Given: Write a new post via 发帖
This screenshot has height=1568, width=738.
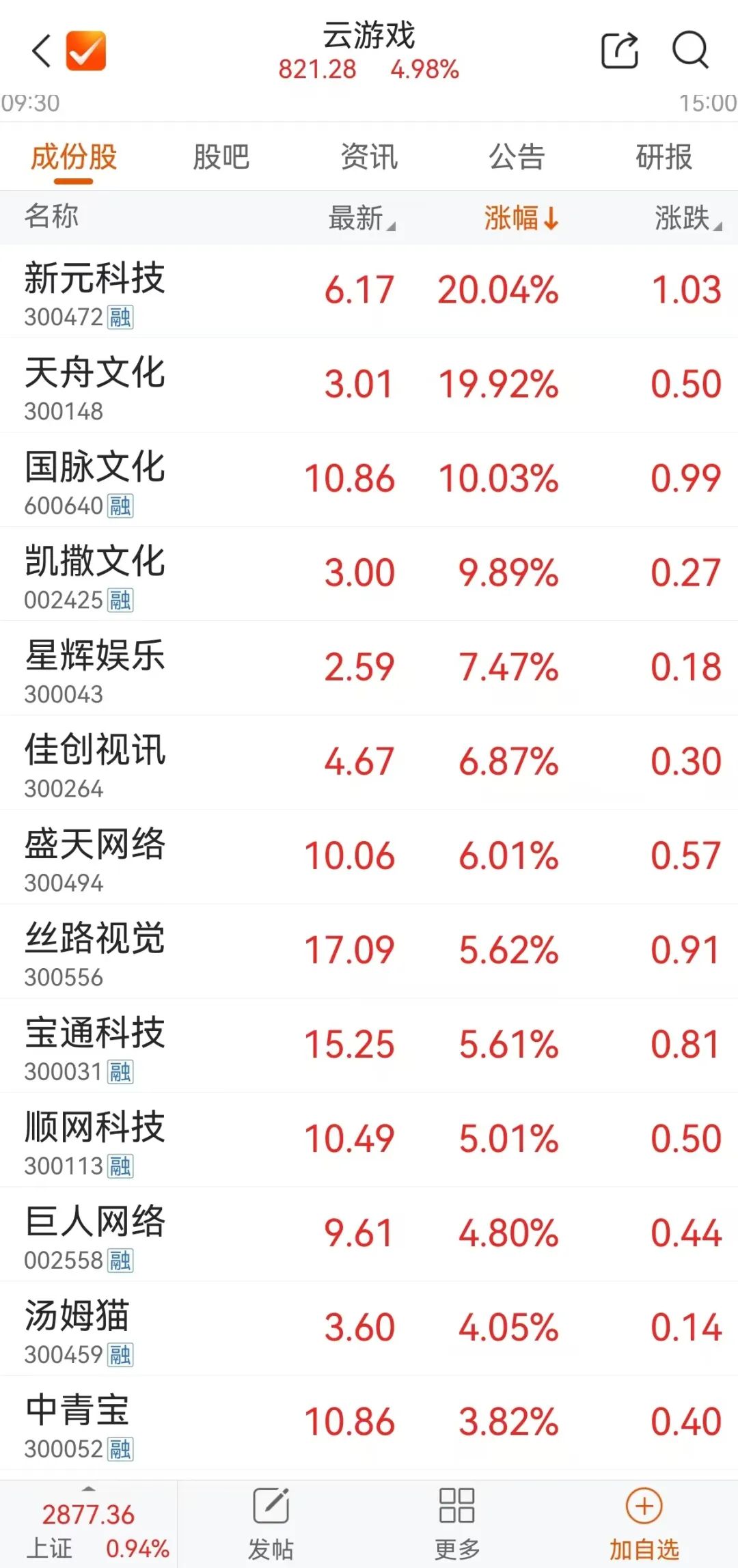Looking at the screenshot, I should click(271, 1525).
